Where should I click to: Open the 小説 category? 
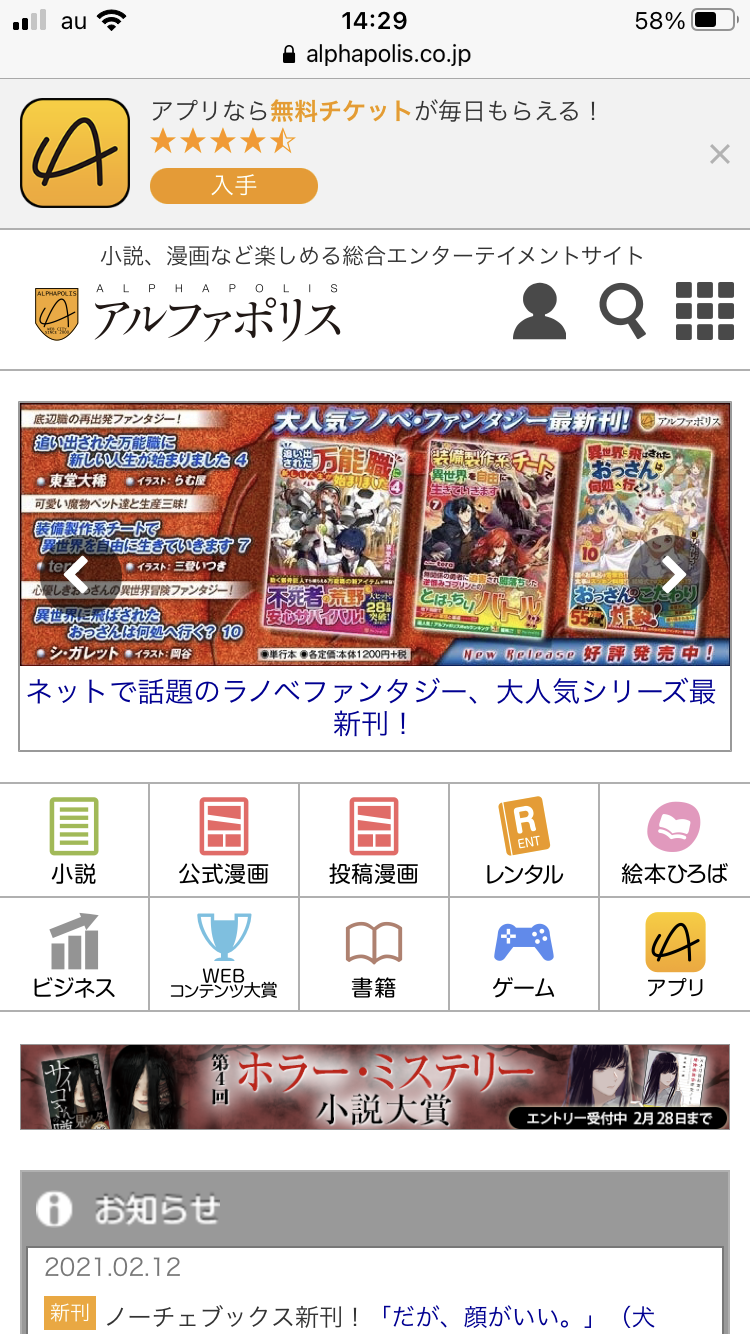coord(74,841)
